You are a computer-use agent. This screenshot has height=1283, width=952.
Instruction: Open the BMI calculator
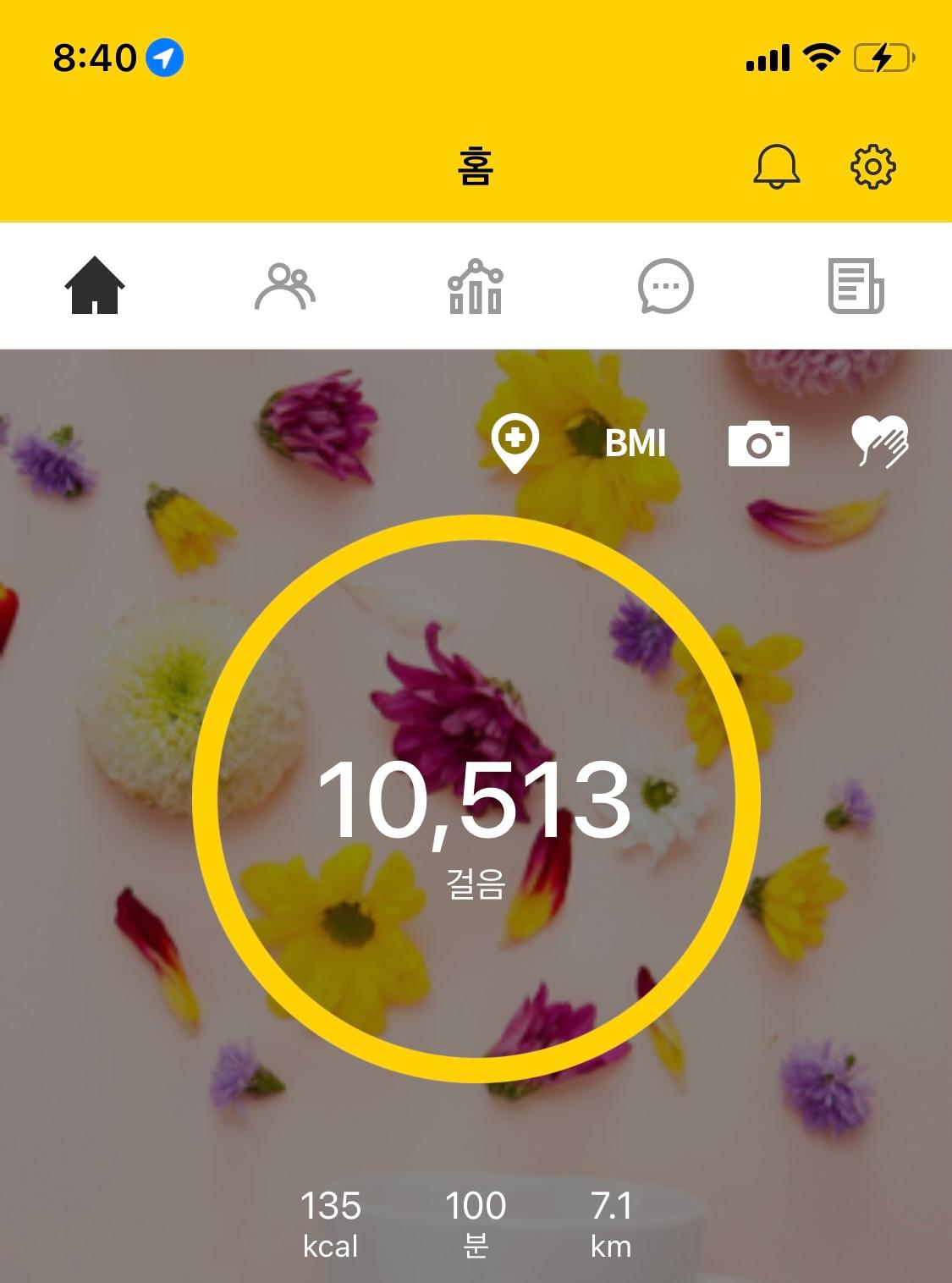click(x=636, y=443)
